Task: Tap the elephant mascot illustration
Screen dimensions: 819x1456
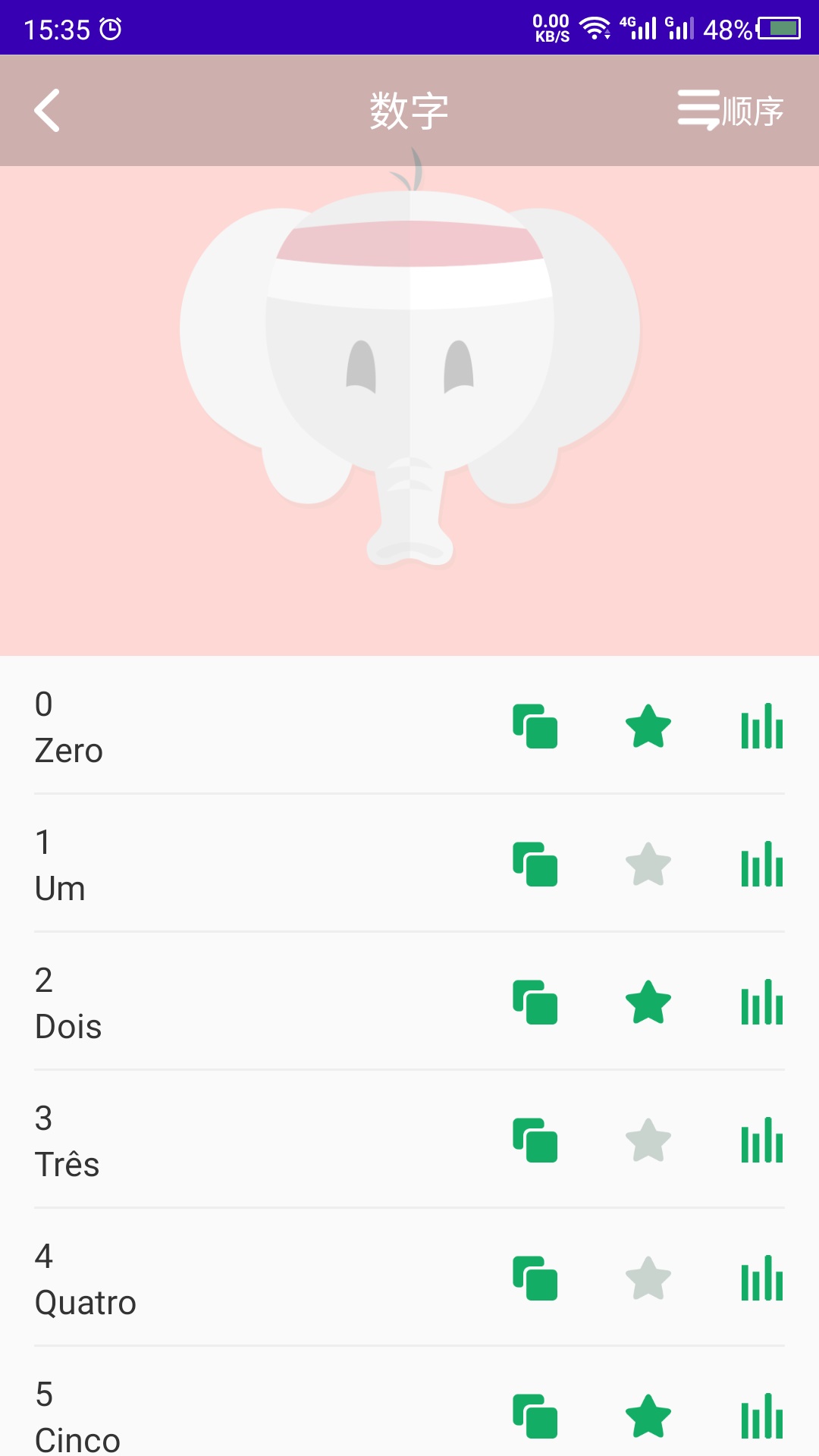Action: click(x=409, y=379)
